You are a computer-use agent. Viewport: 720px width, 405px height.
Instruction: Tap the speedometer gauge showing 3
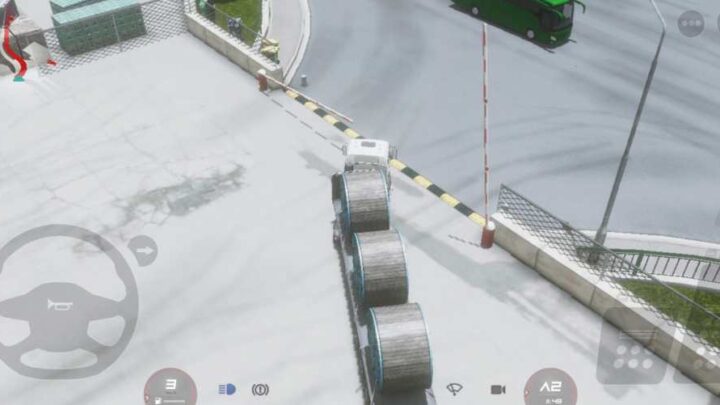[170, 388]
